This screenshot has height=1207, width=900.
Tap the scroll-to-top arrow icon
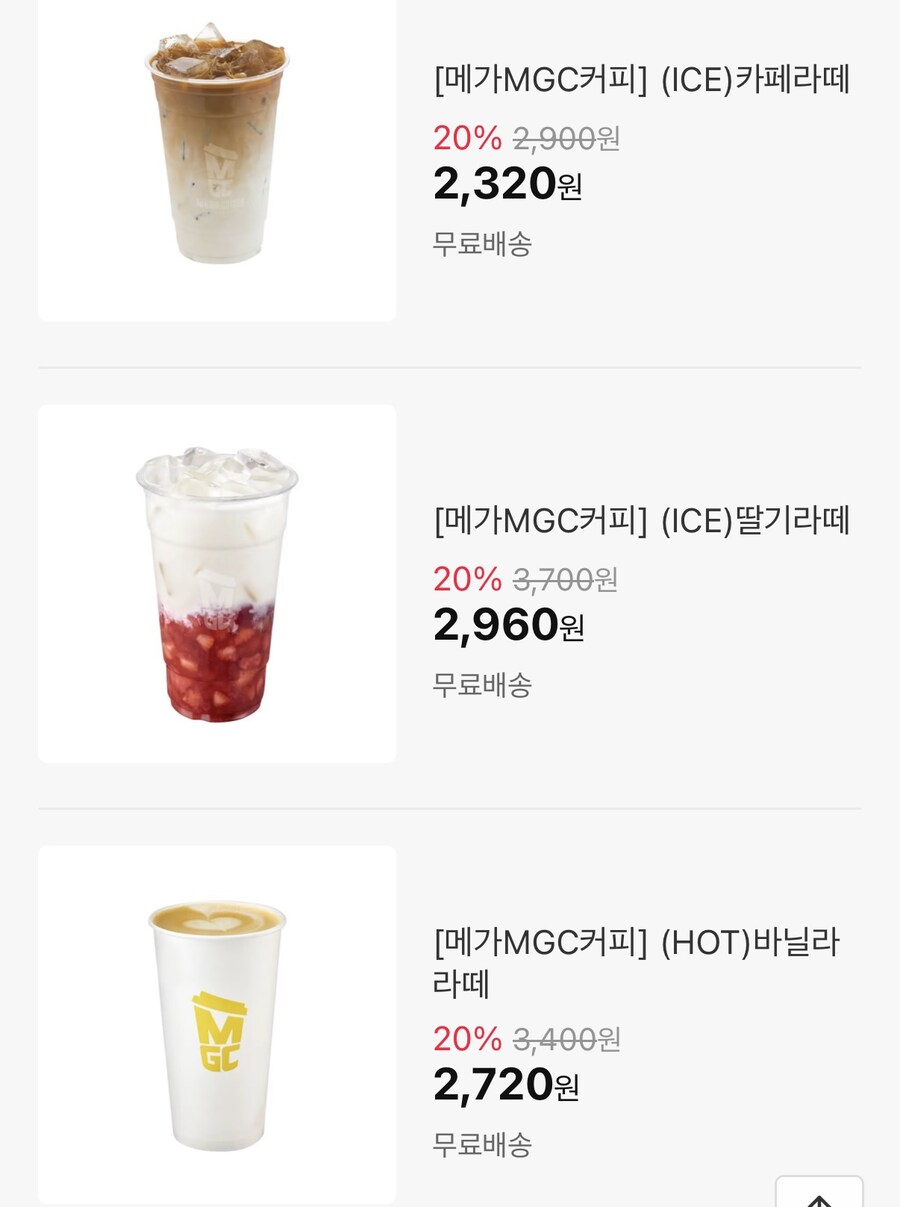pyautogui.click(x=819, y=1196)
